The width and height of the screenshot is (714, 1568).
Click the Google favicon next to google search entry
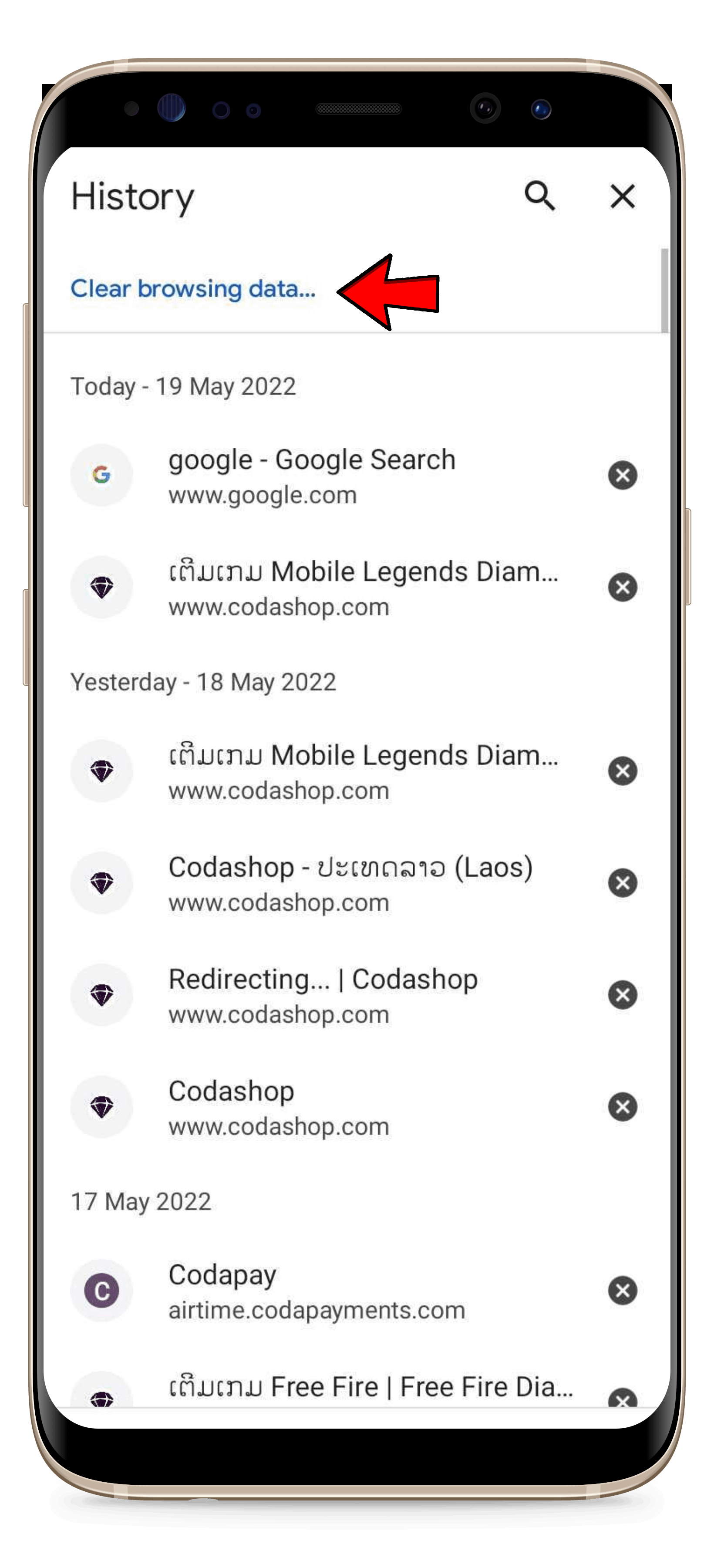101,475
